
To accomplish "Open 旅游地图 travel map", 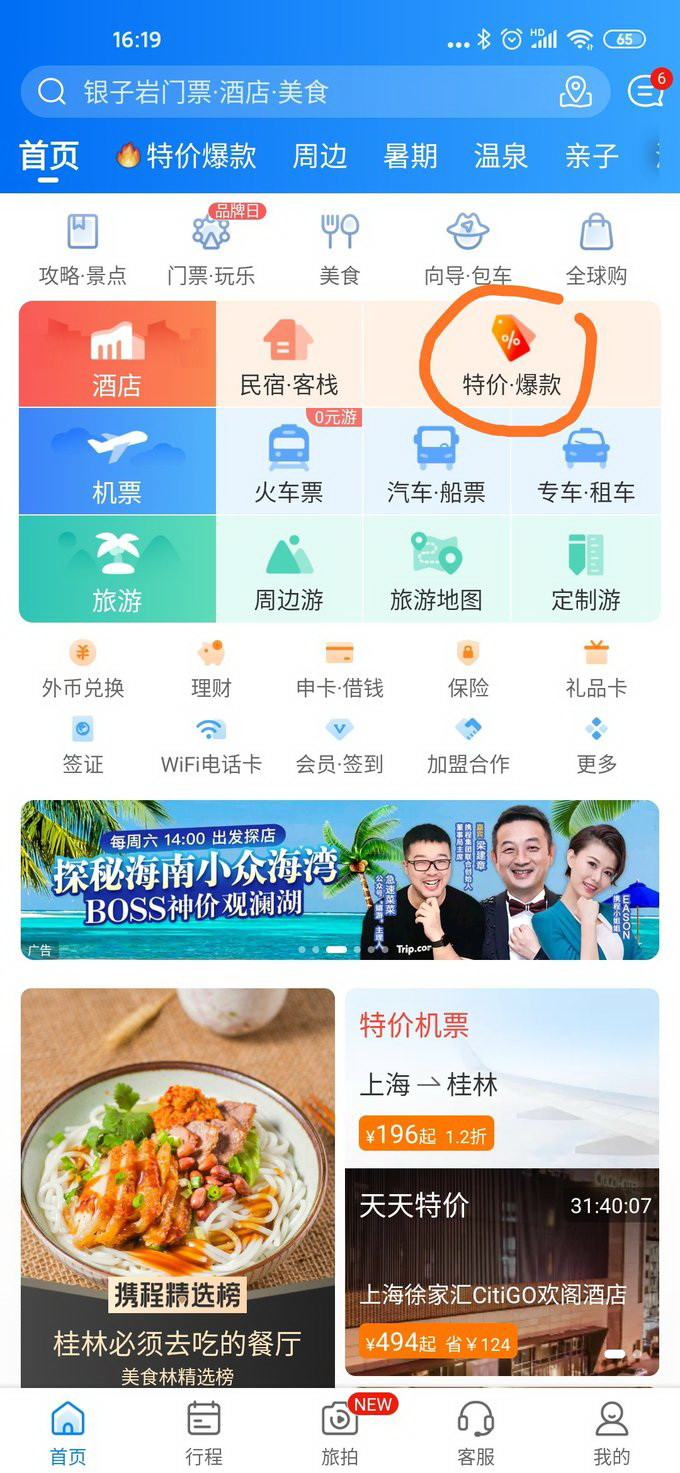I will pyautogui.click(x=437, y=569).
